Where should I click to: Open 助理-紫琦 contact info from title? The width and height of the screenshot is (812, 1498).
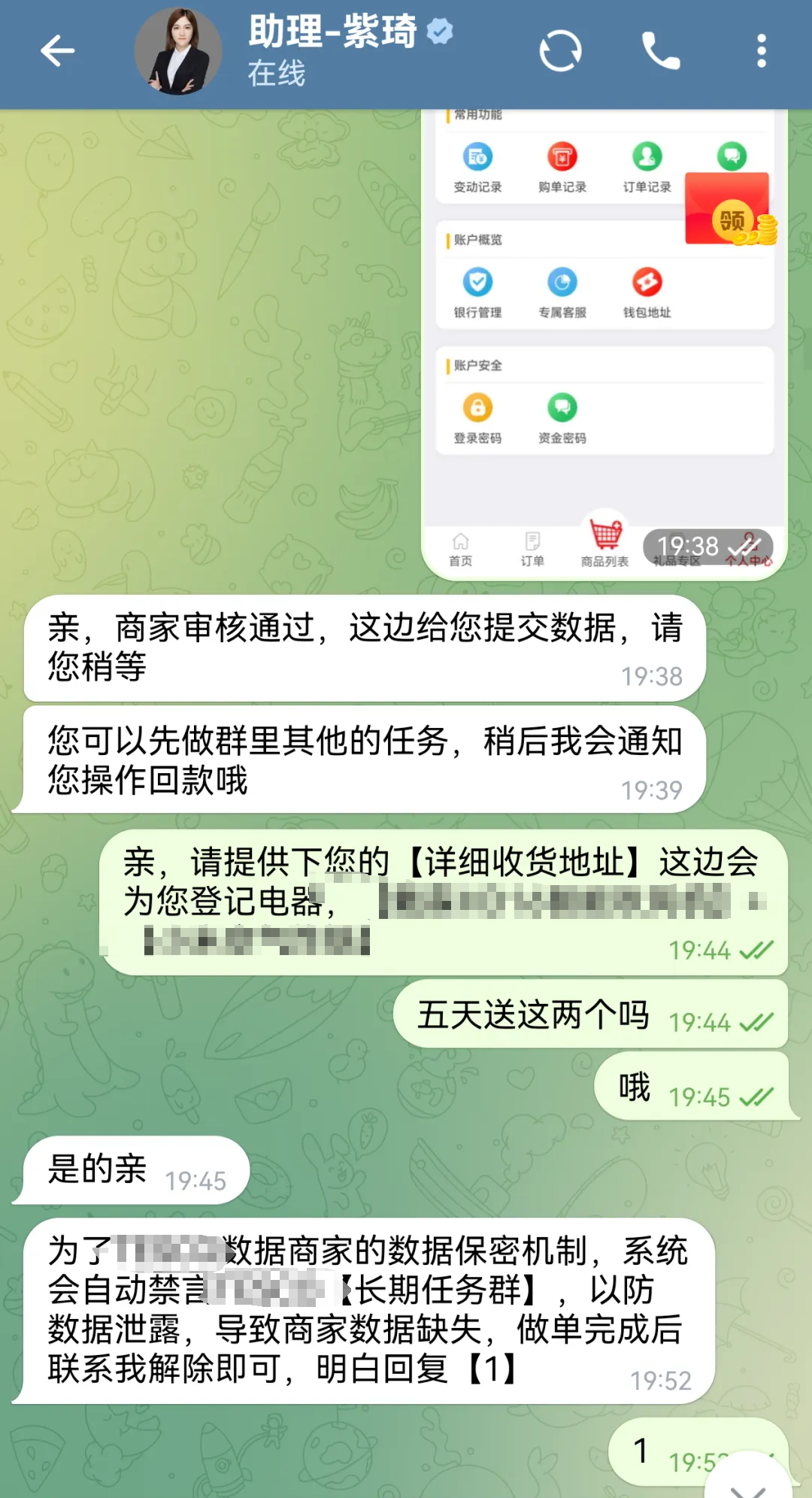[333, 33]
